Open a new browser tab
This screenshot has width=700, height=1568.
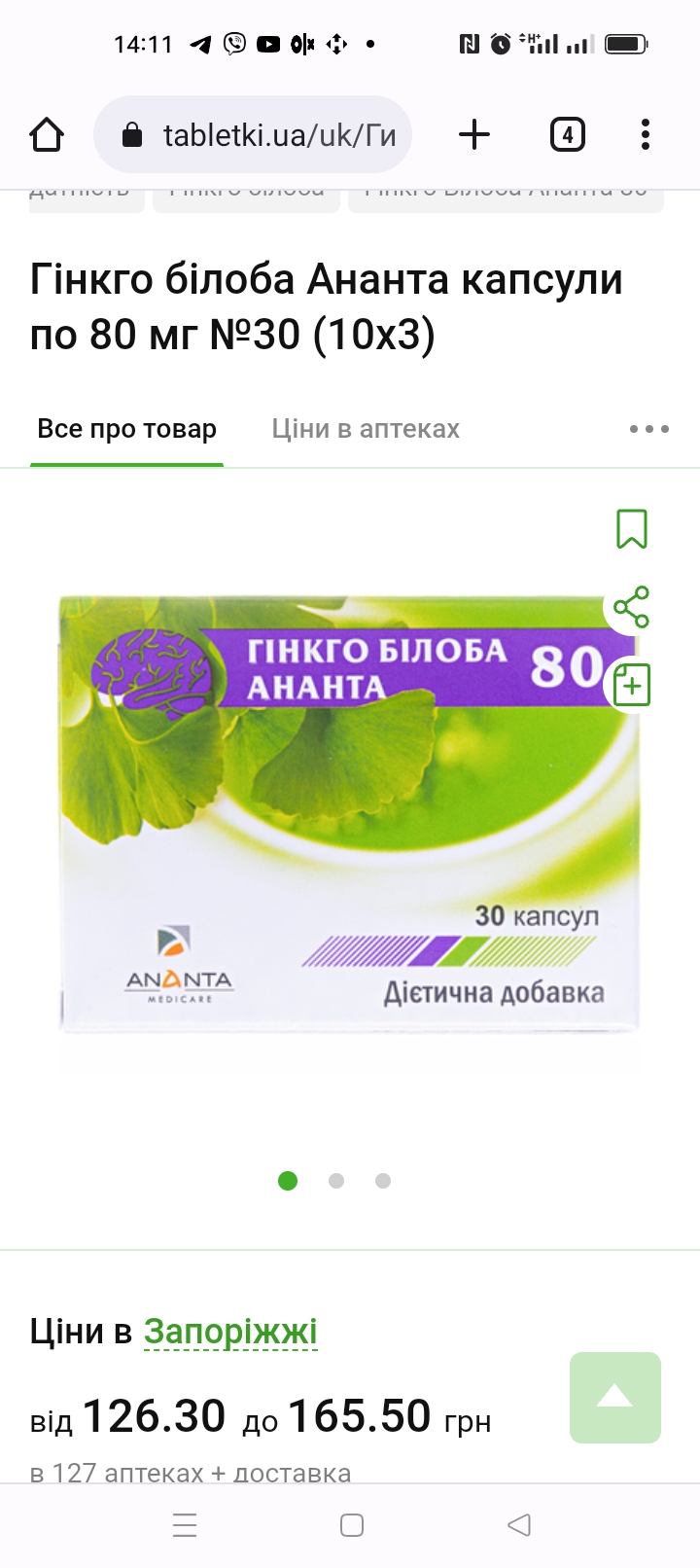474,134
